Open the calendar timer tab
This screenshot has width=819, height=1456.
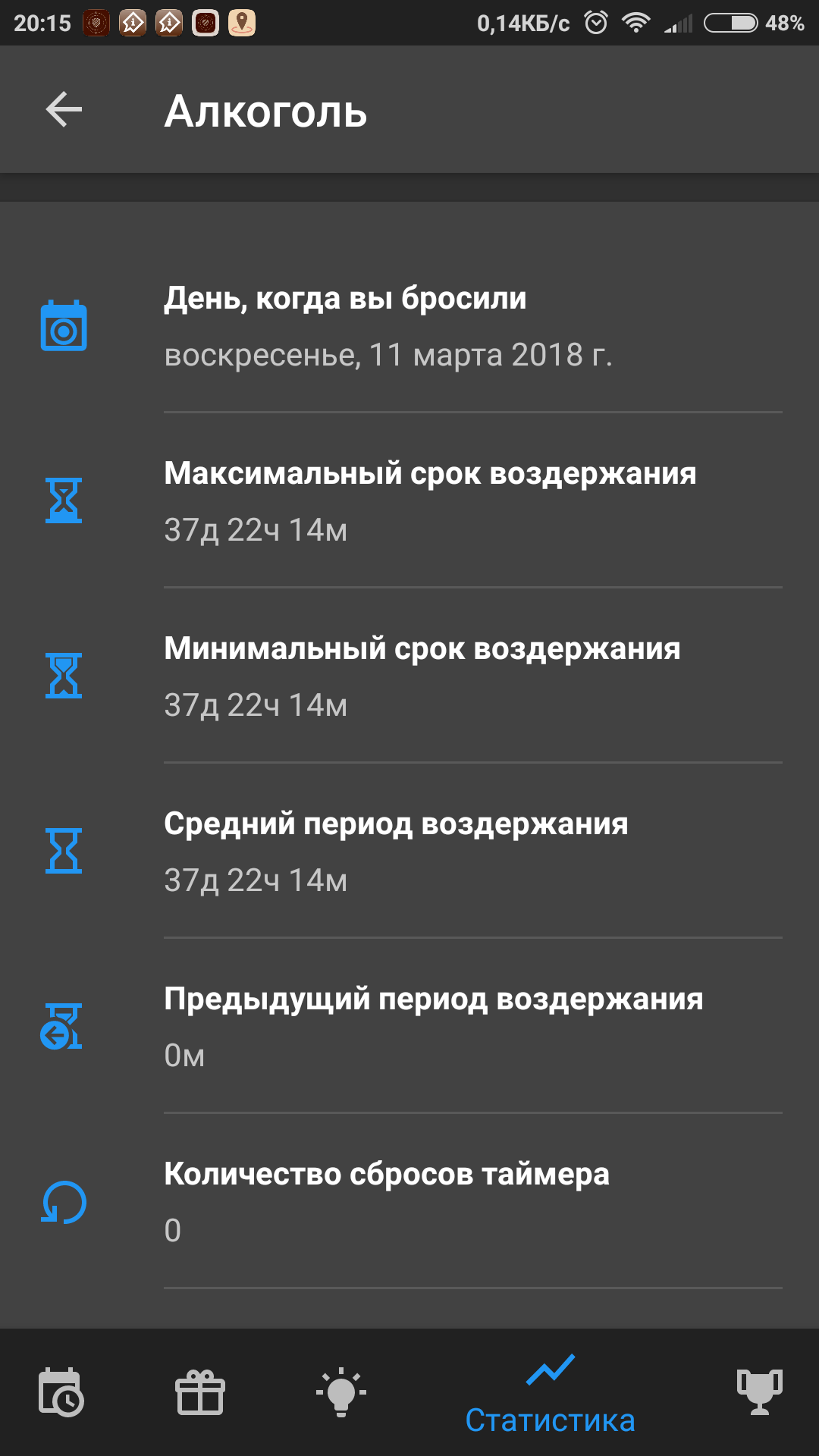click(x=61, y=1392)
